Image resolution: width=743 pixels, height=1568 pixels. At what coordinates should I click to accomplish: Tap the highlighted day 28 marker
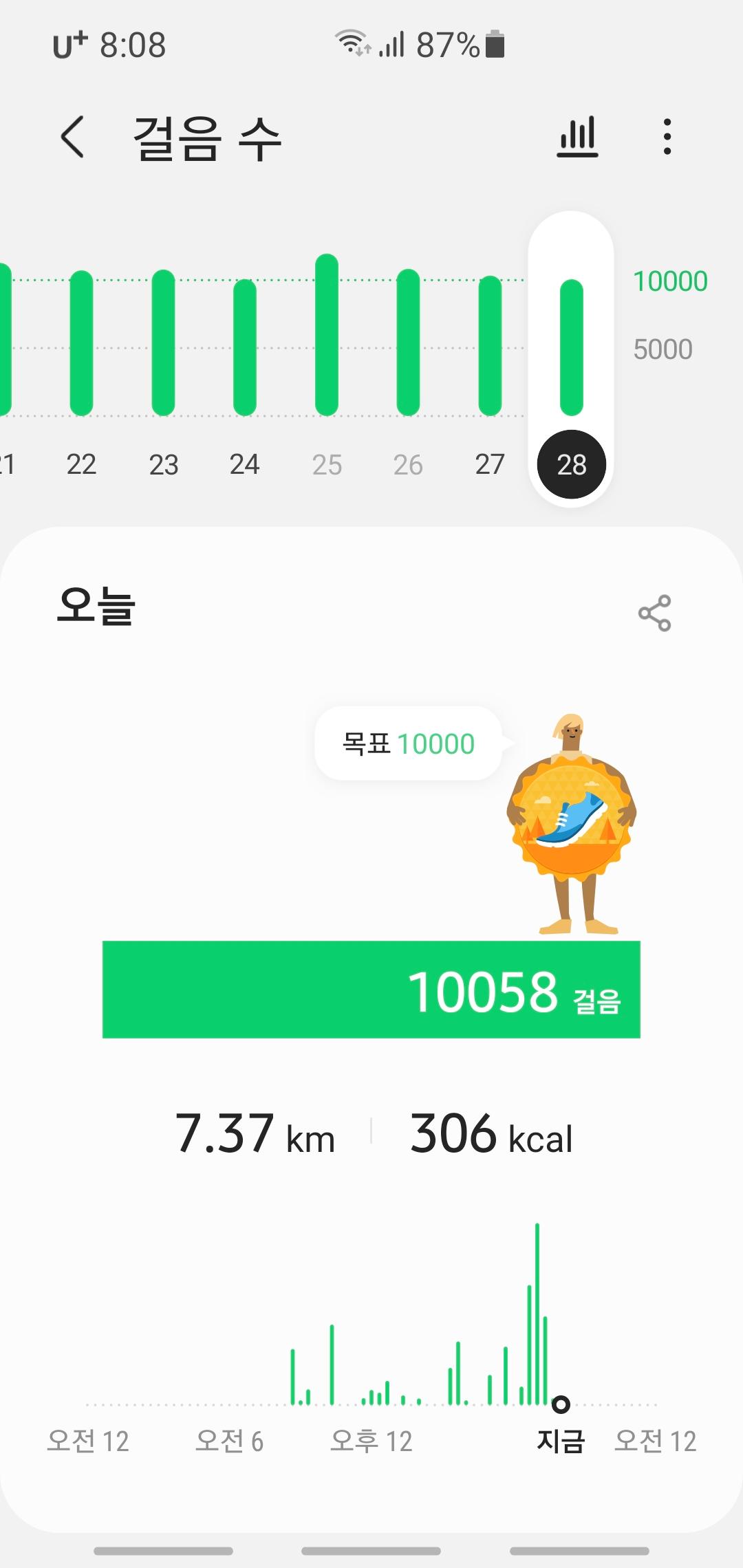pos(571,464)
